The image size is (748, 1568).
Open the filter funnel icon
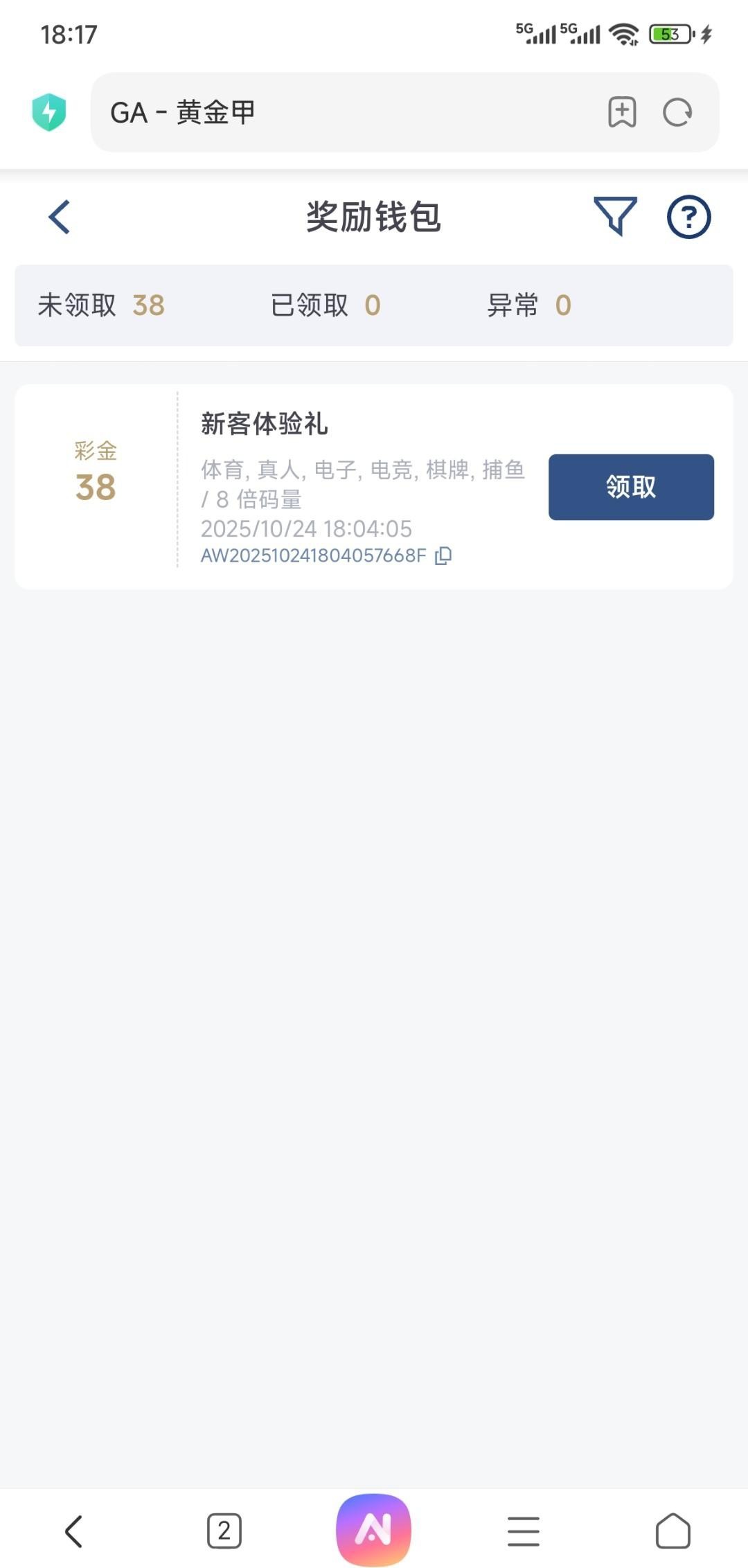pyautogui.click(x=615, y=217)
